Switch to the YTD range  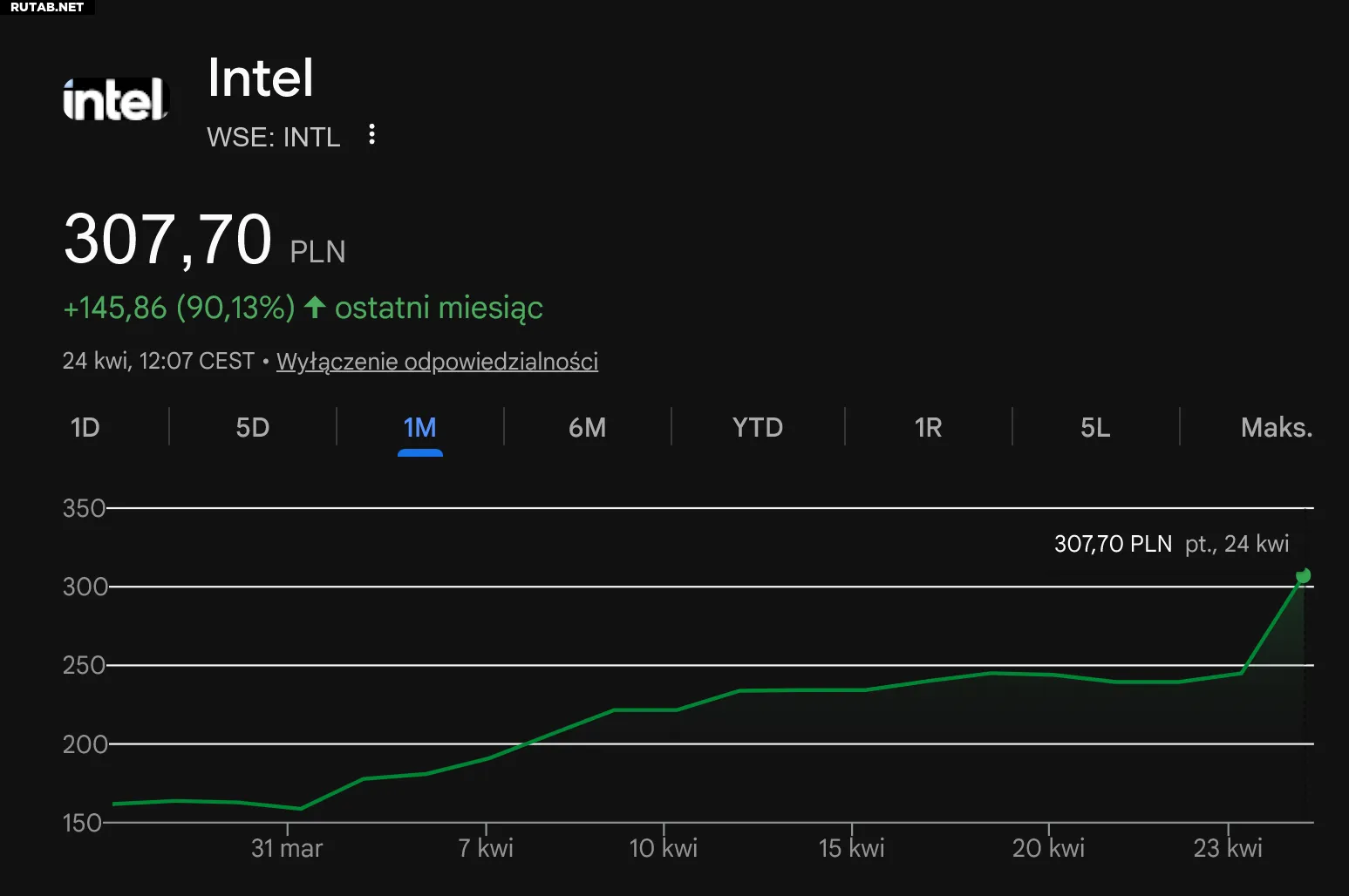coord(757,427)
